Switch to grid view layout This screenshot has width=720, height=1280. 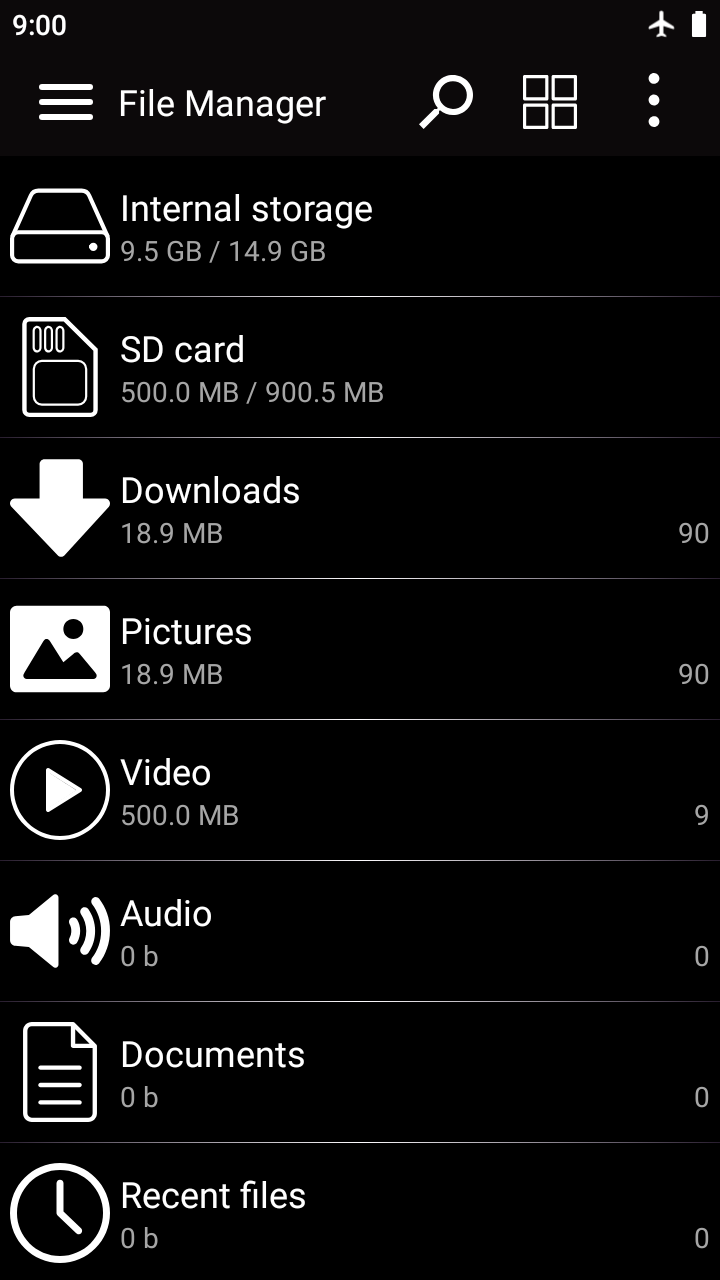click(x=550, y=101)
